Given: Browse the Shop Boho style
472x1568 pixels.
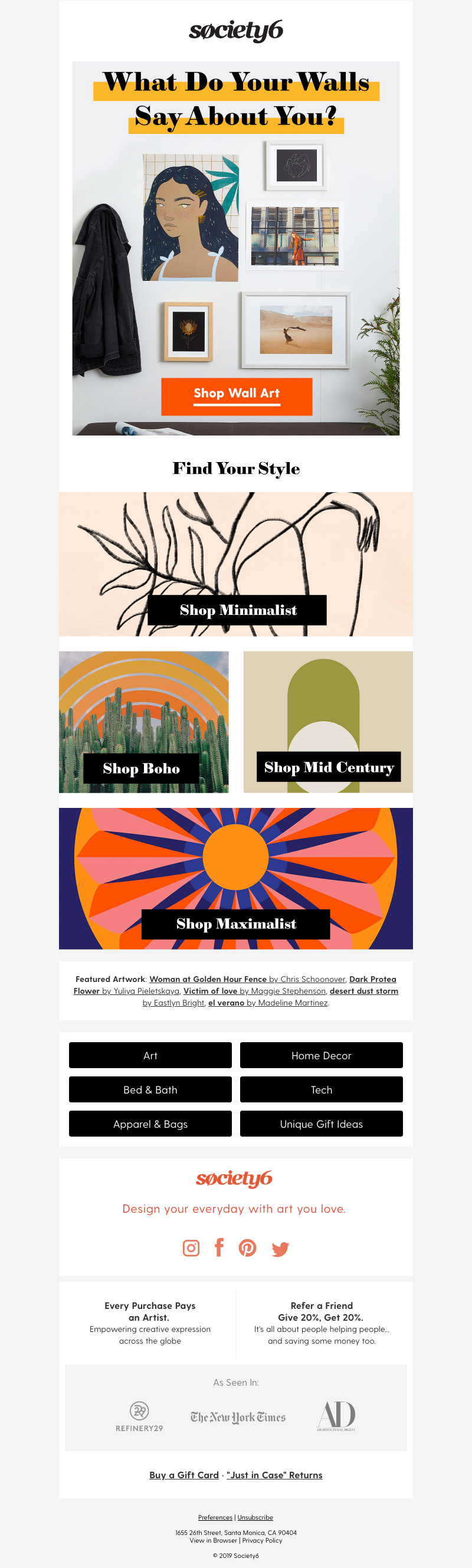Looking at the screenshot, I should point(141,768).
